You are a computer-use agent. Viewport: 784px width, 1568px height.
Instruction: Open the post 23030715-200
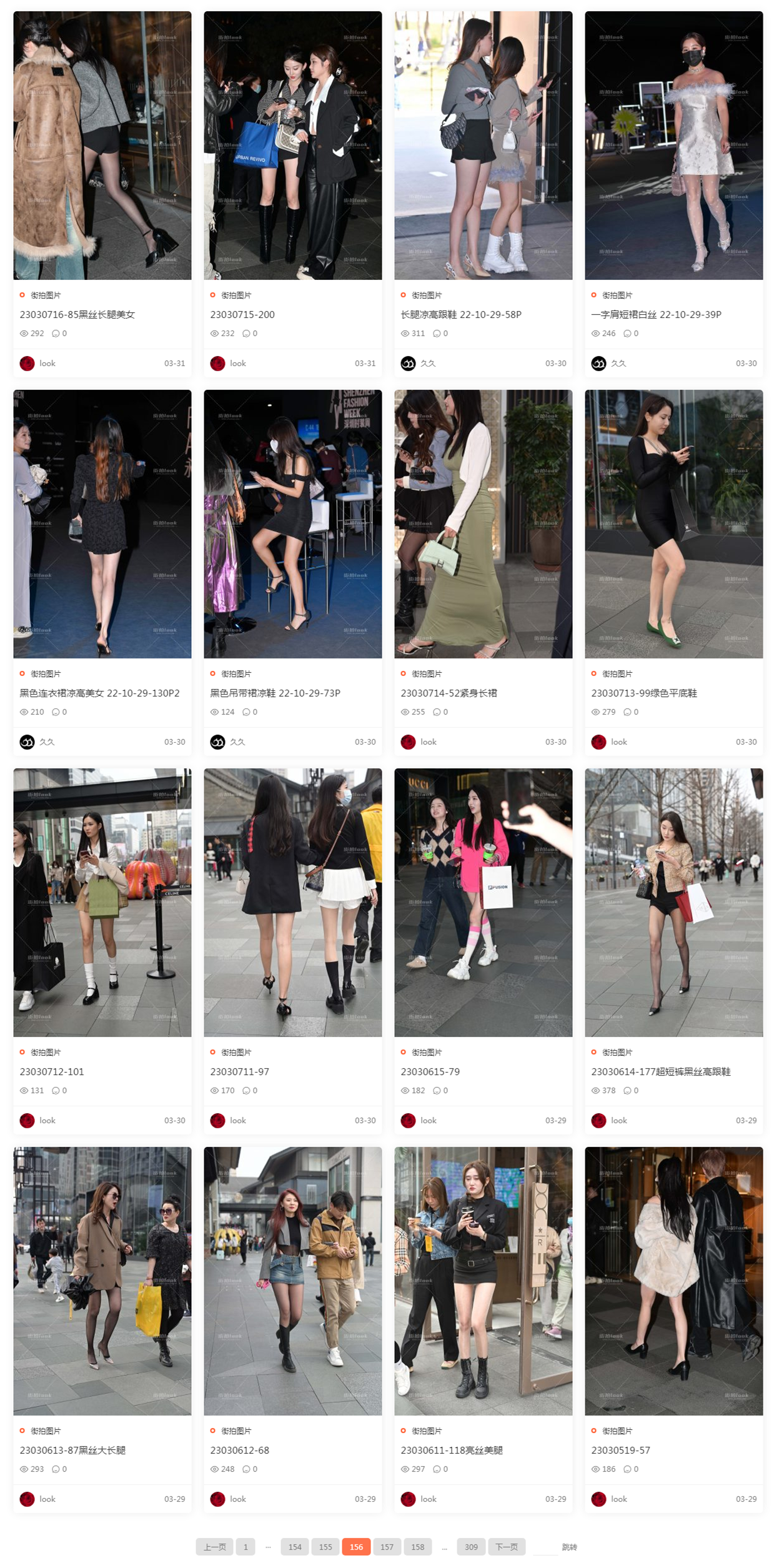[x=242, y=315]
